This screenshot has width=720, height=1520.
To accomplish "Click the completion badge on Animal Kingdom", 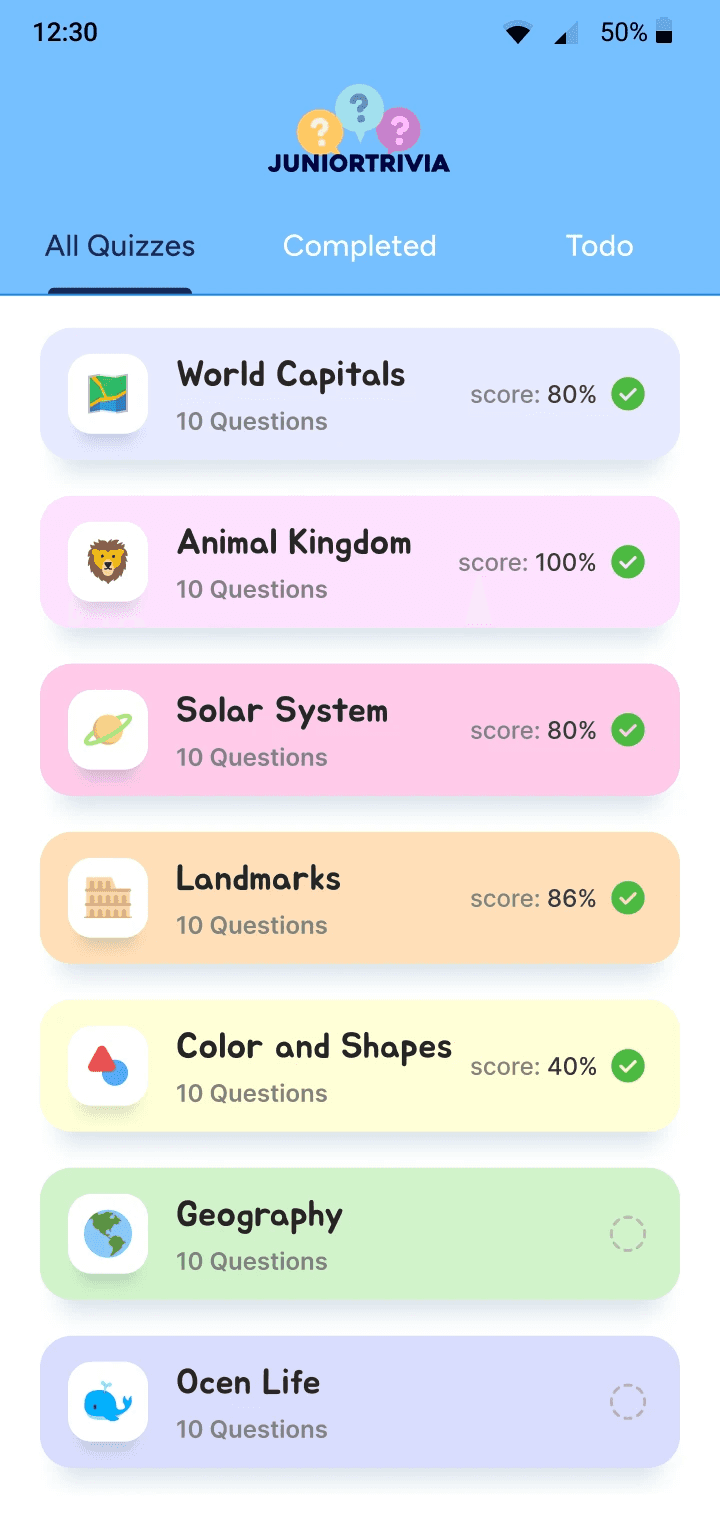I will coord(628,562).
